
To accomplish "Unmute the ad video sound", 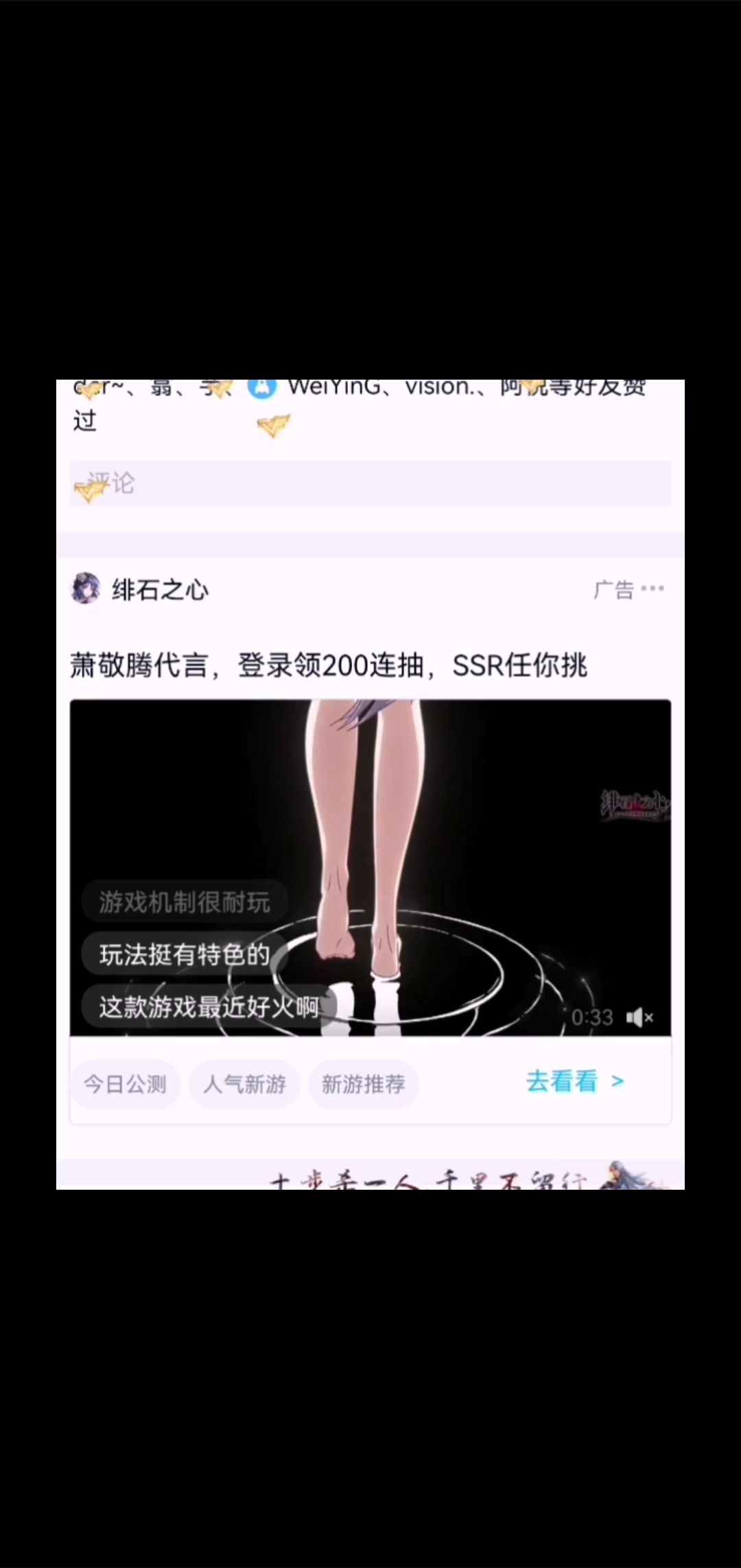I will pos(639,1017).
